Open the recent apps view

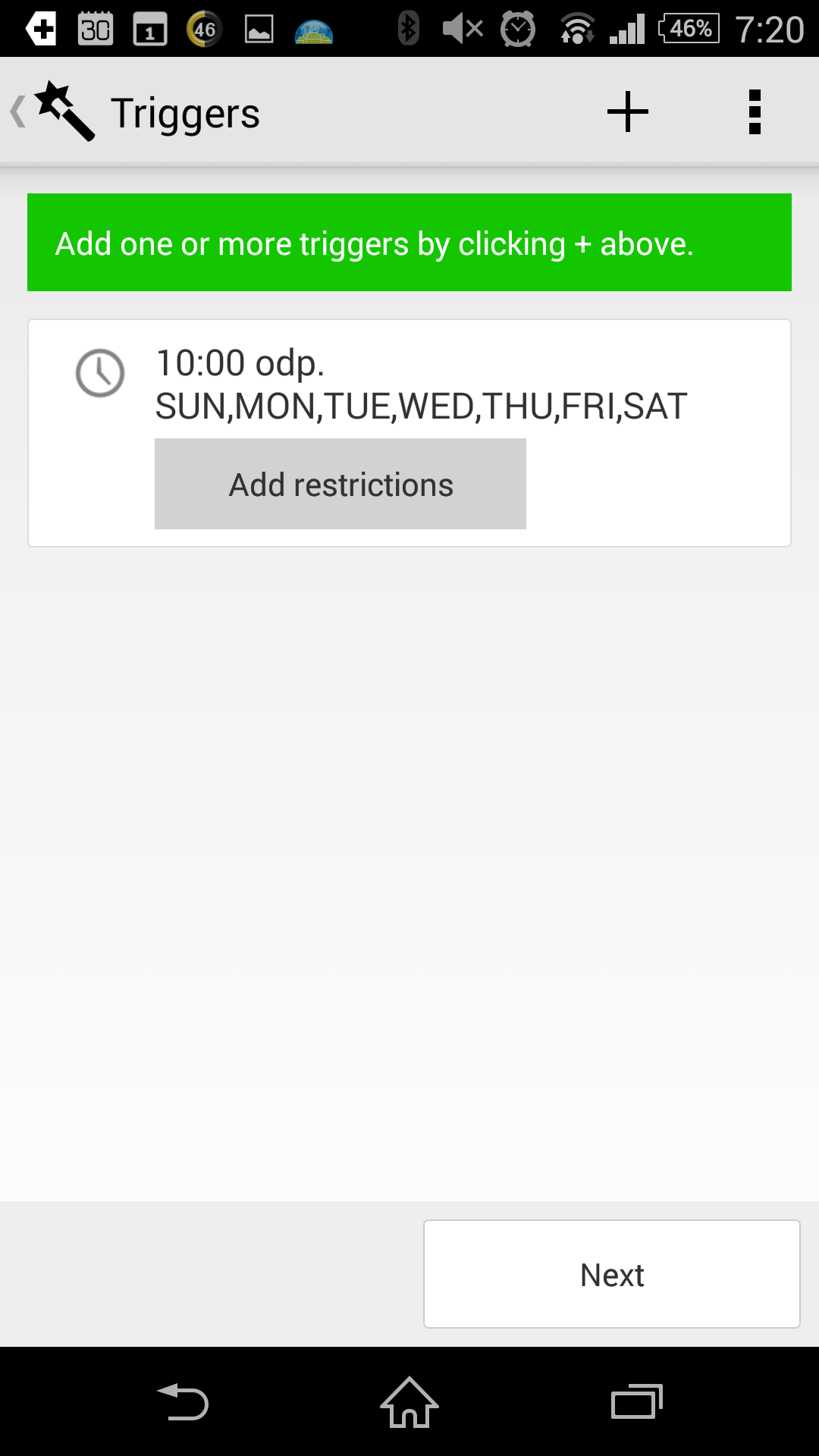coord(637,1401)
